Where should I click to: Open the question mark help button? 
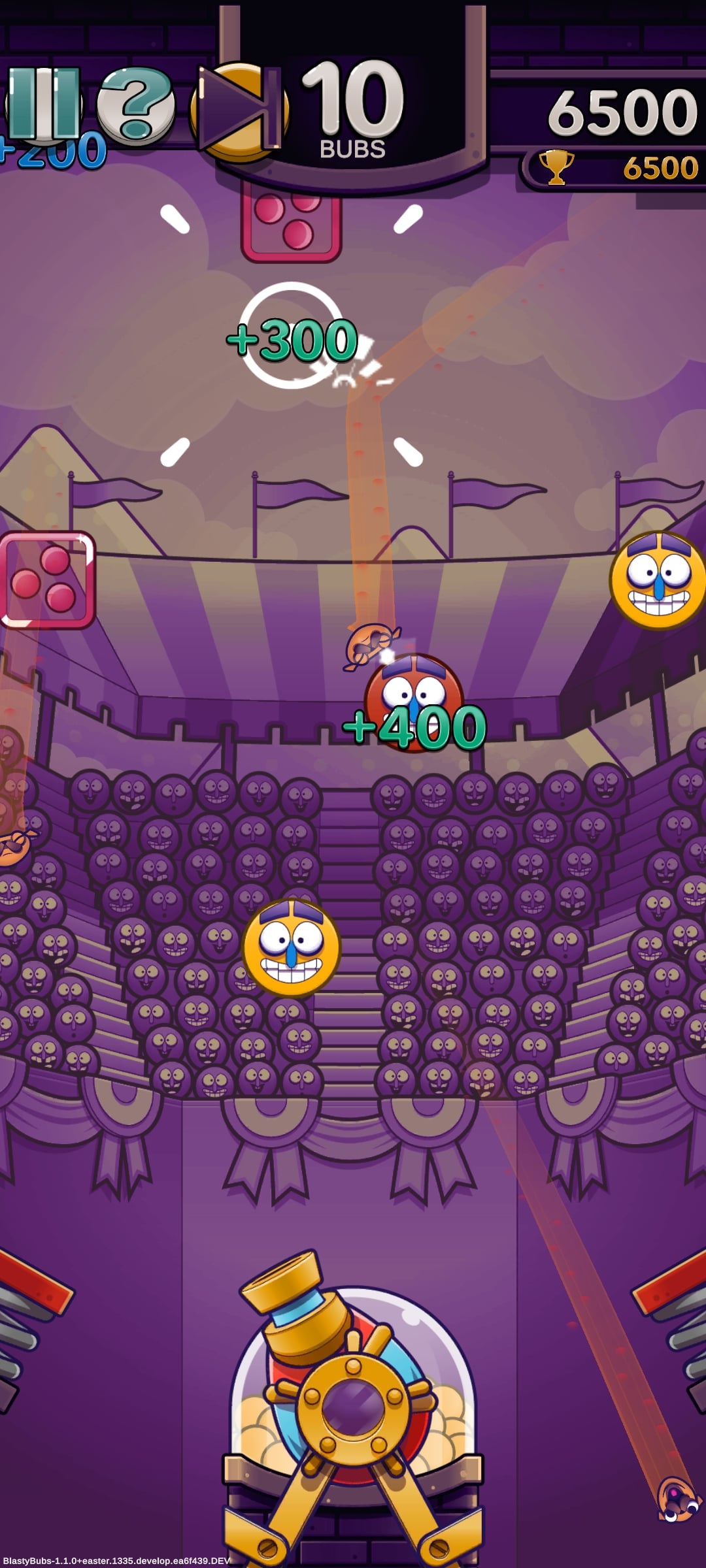(x=136, y=106)
